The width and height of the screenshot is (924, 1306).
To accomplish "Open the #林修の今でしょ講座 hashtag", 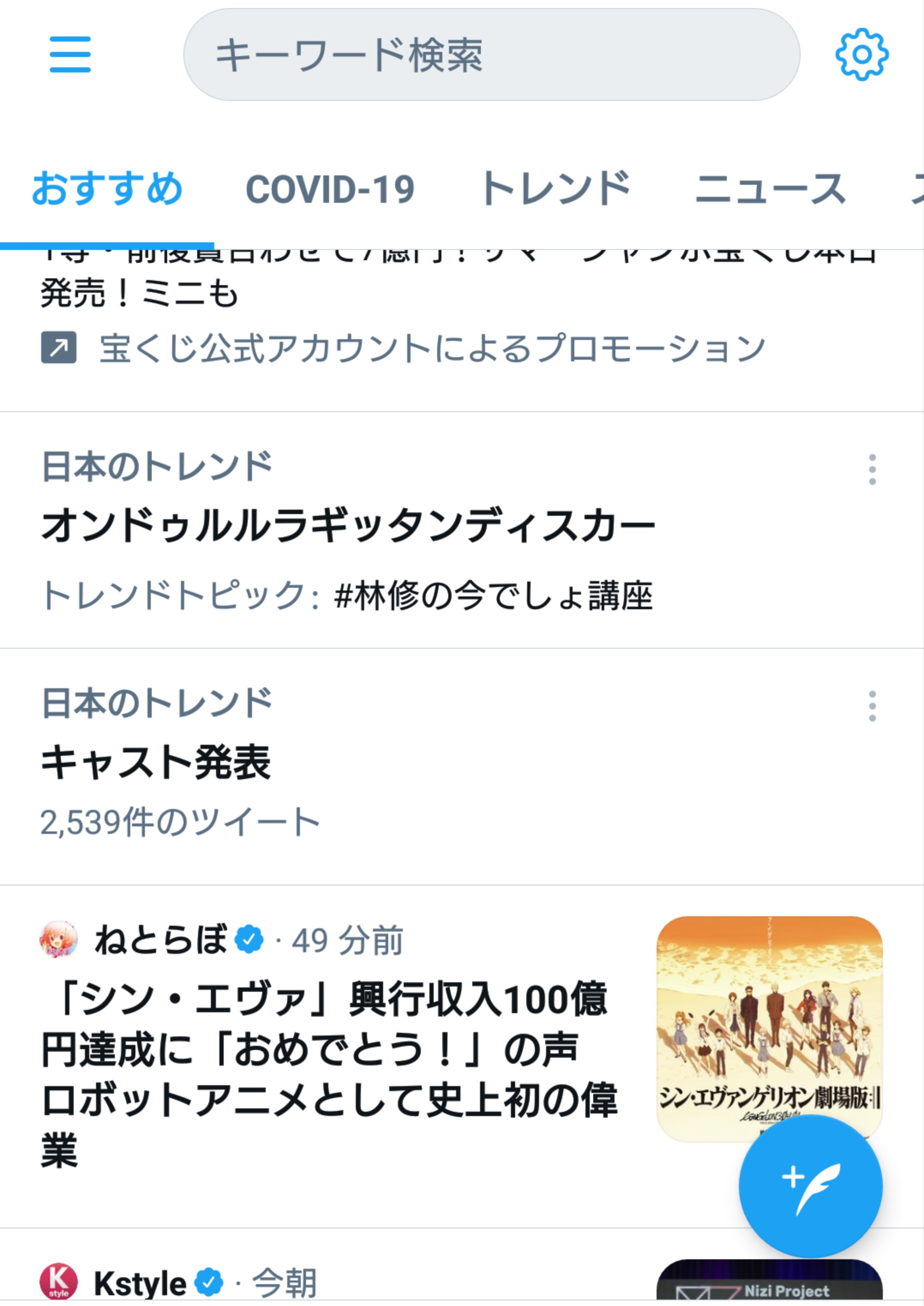I will click(493, 596).
